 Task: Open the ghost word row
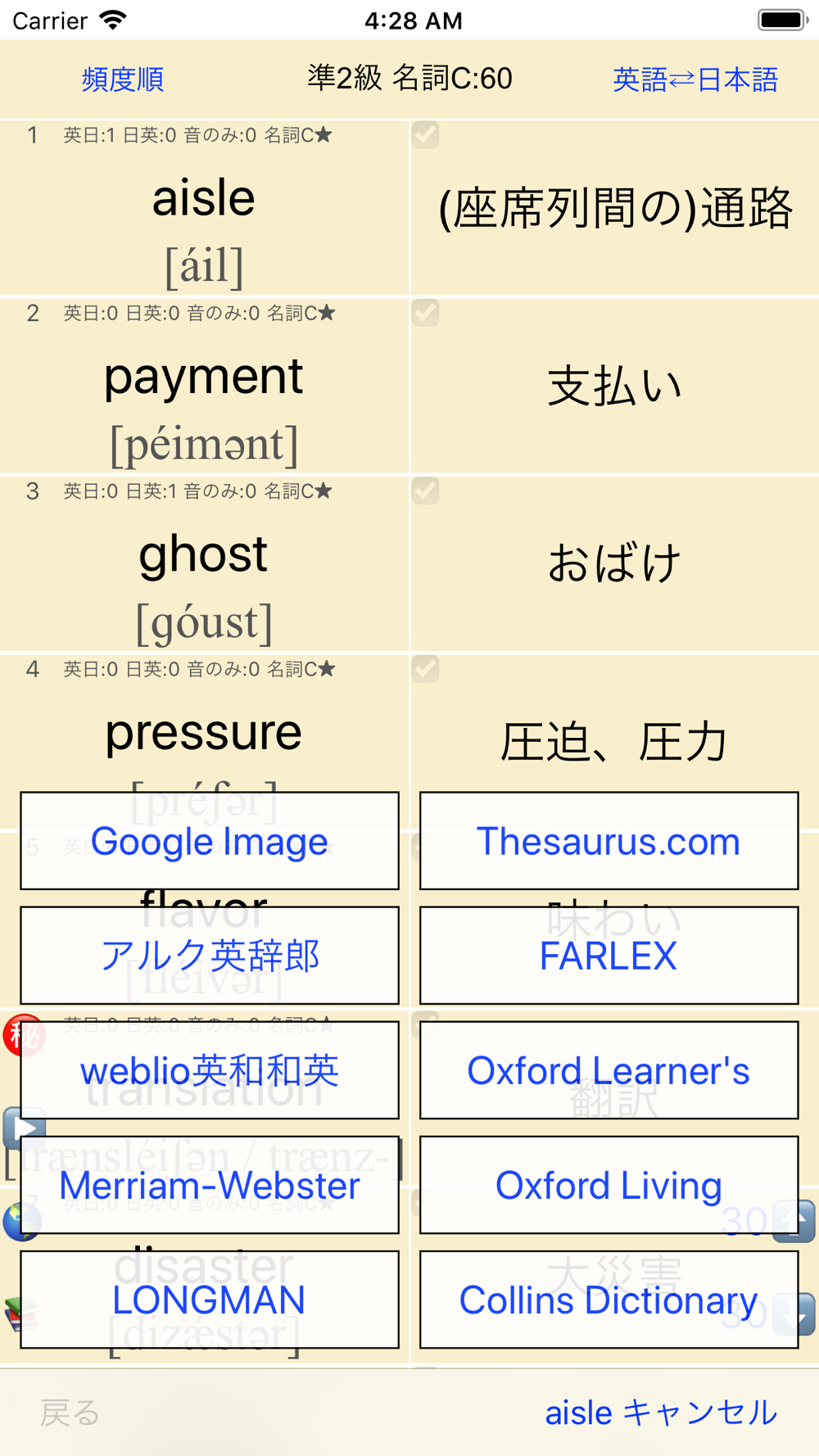tap(409, 564)
